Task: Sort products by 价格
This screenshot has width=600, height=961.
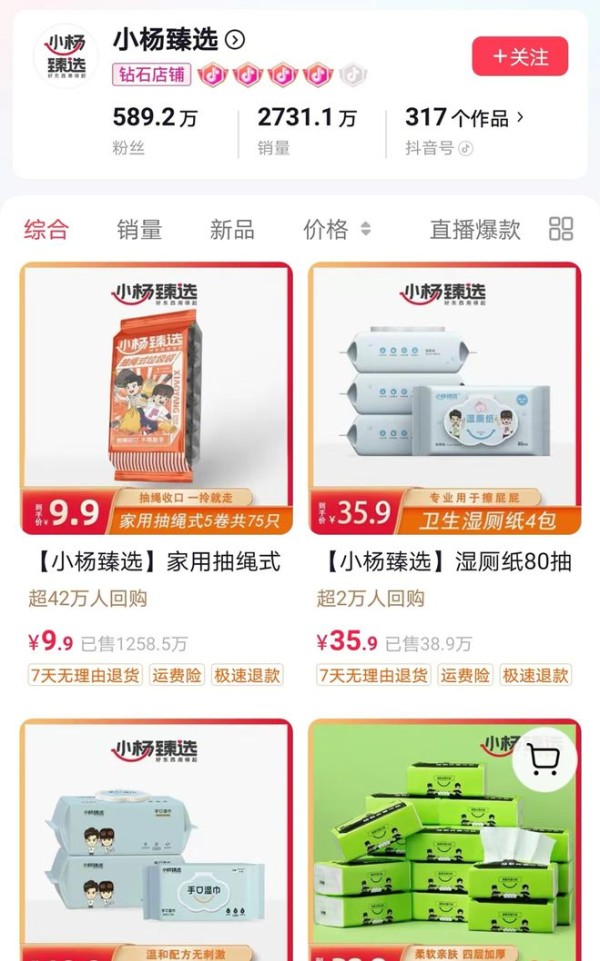Action: (x=337, y=229)
